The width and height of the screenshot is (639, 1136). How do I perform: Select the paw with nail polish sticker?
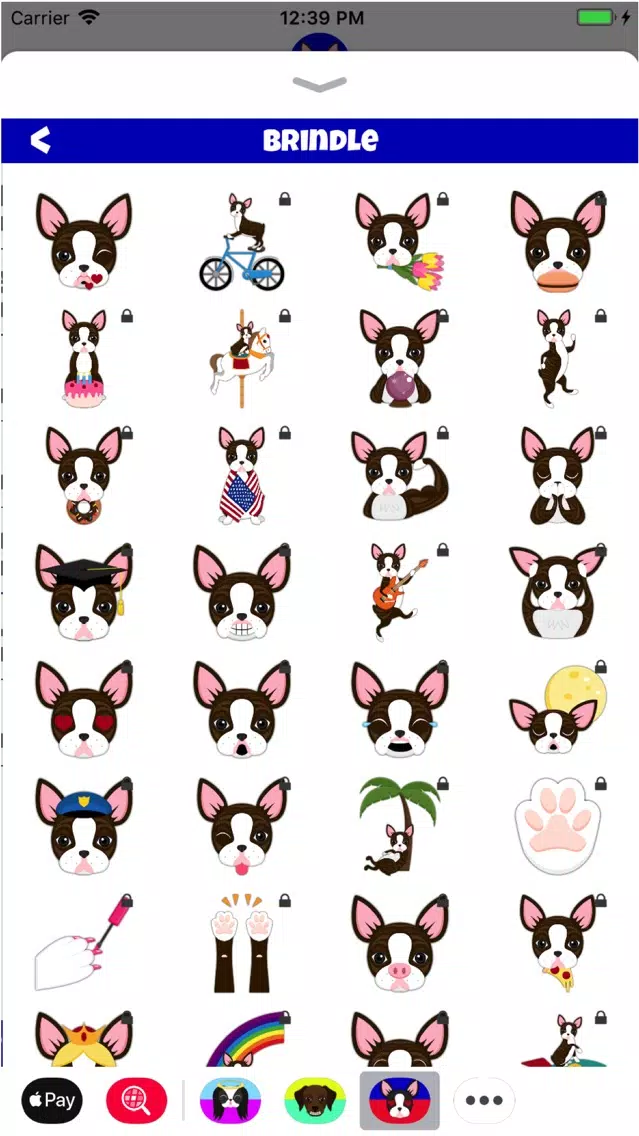[83, 943]
